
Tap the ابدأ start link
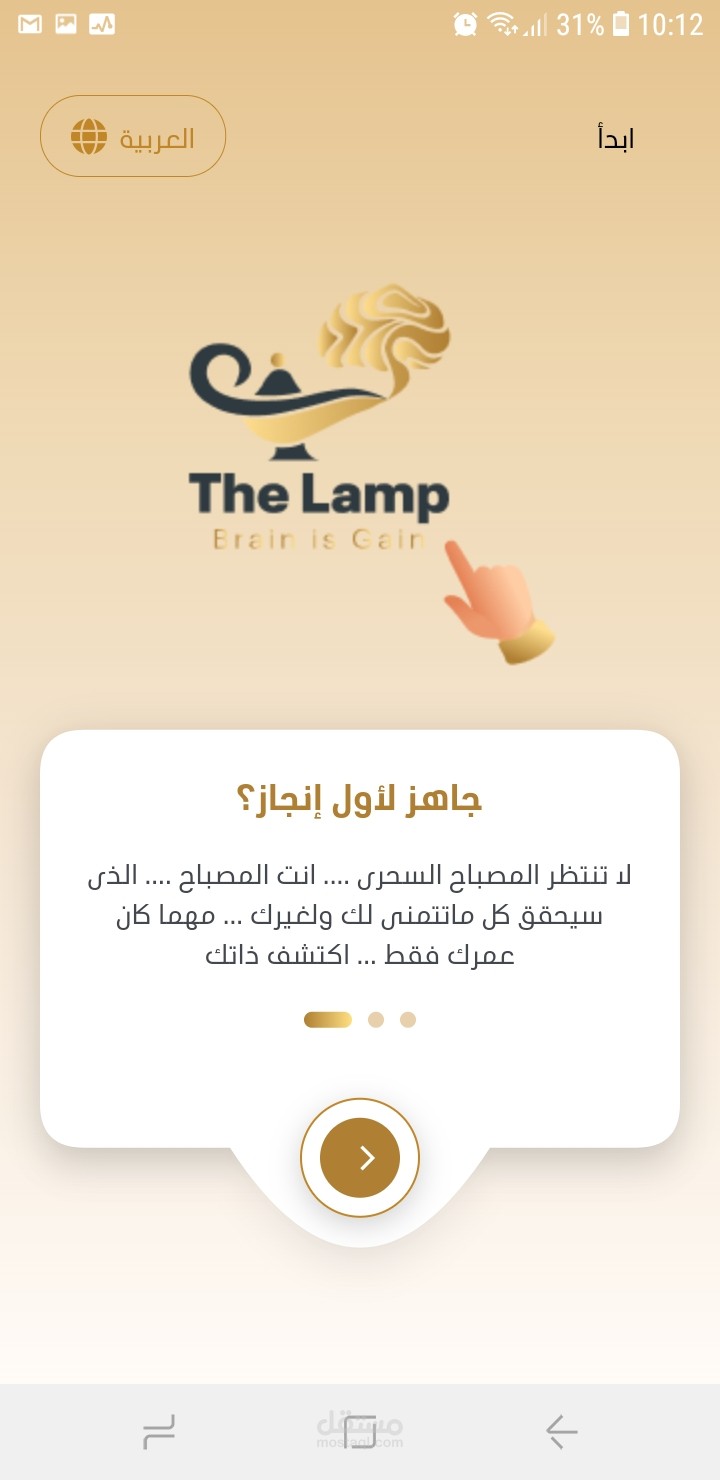pos(615,138)
